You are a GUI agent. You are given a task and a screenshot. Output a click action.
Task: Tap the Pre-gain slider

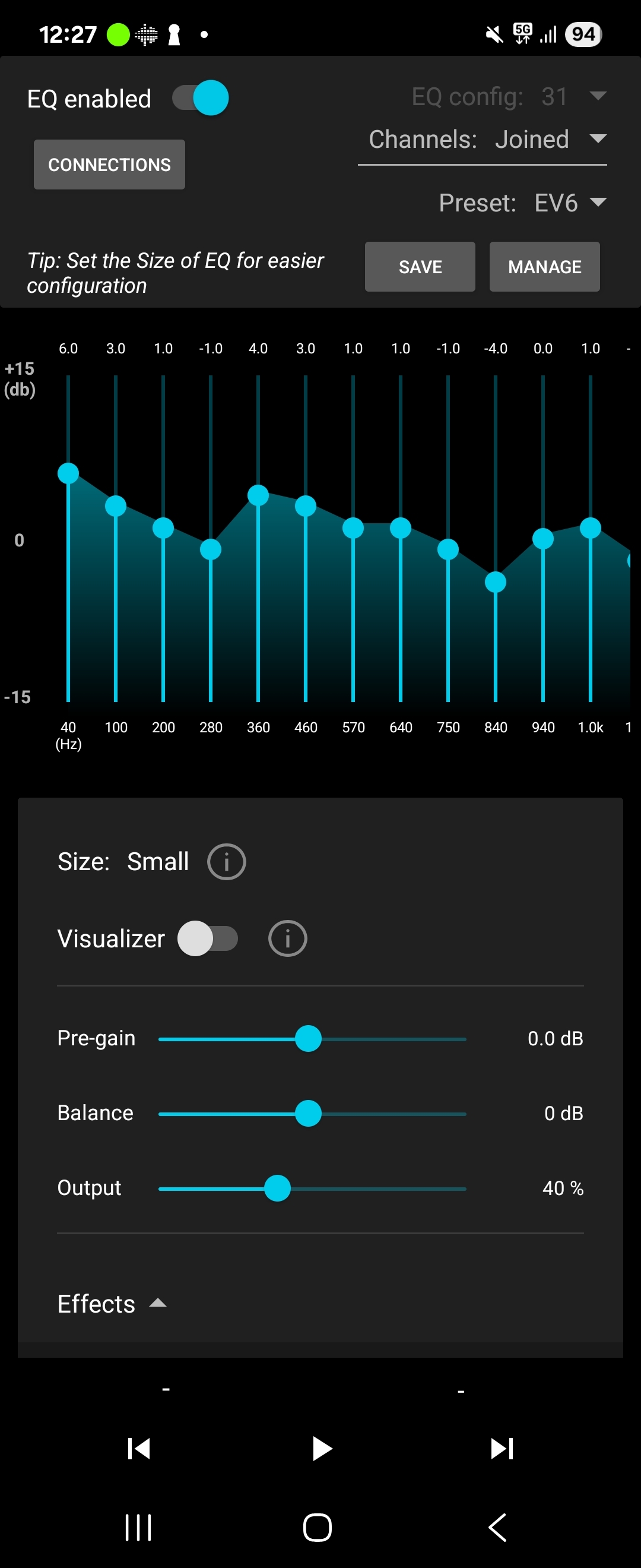pyautogui.click(x=309, y=1038)
